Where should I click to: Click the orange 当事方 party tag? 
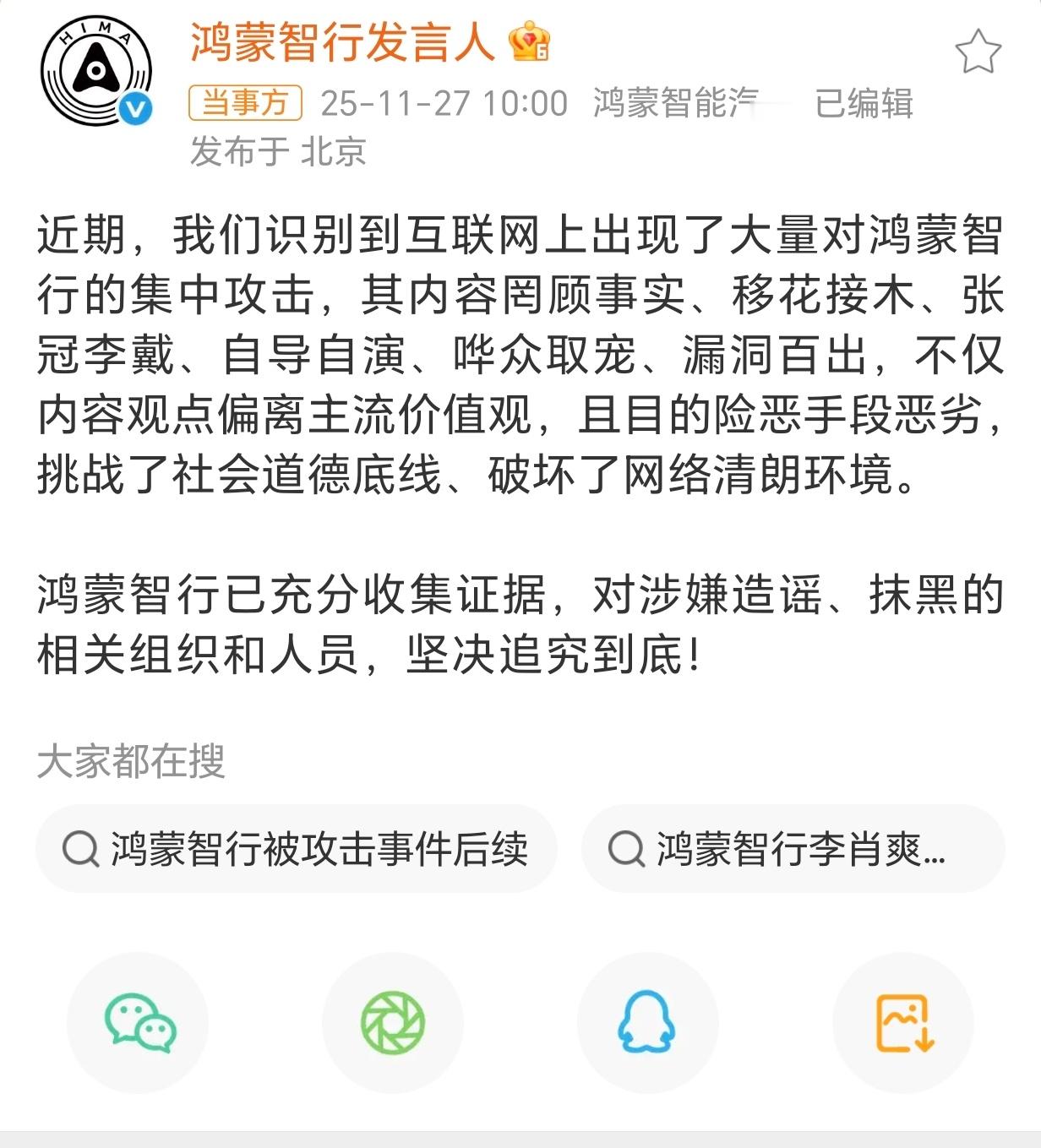[244, 101]
